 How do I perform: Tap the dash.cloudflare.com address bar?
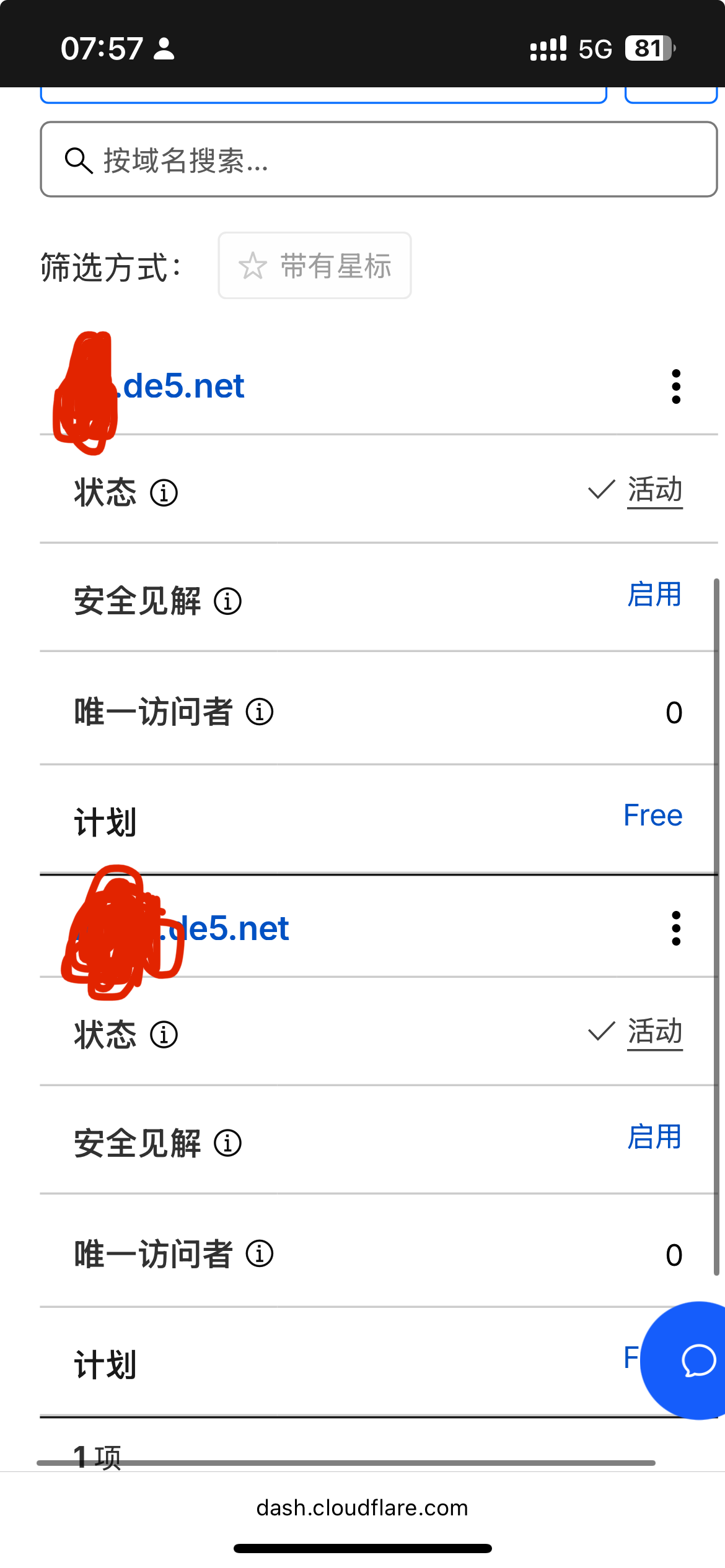coord(362,1508)
